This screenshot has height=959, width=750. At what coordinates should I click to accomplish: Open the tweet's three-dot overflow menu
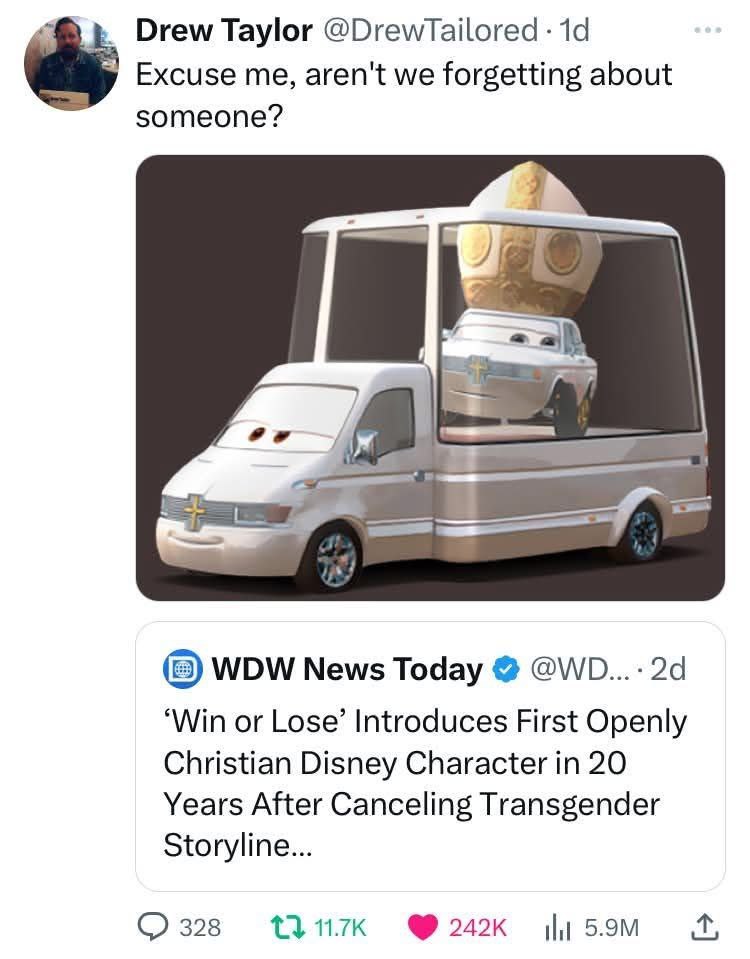pos(710,29)
